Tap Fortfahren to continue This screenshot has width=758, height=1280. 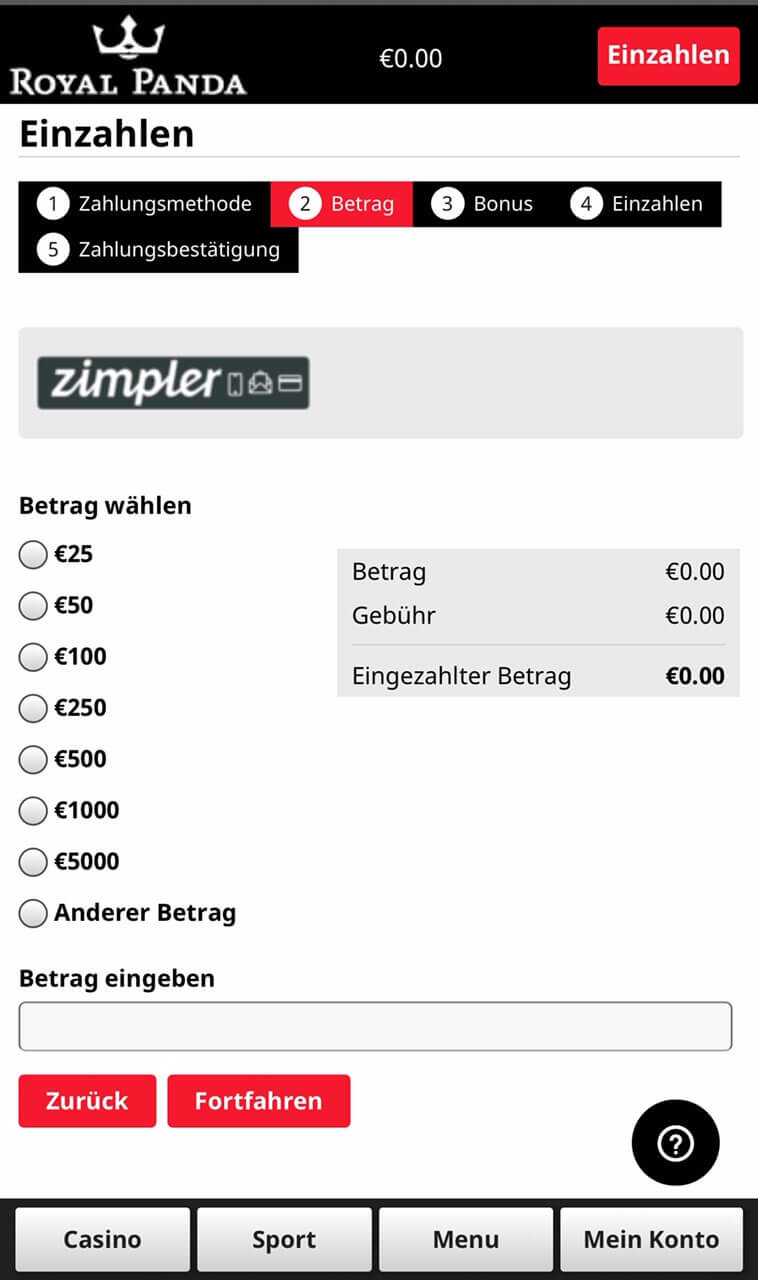[258, 1101]
